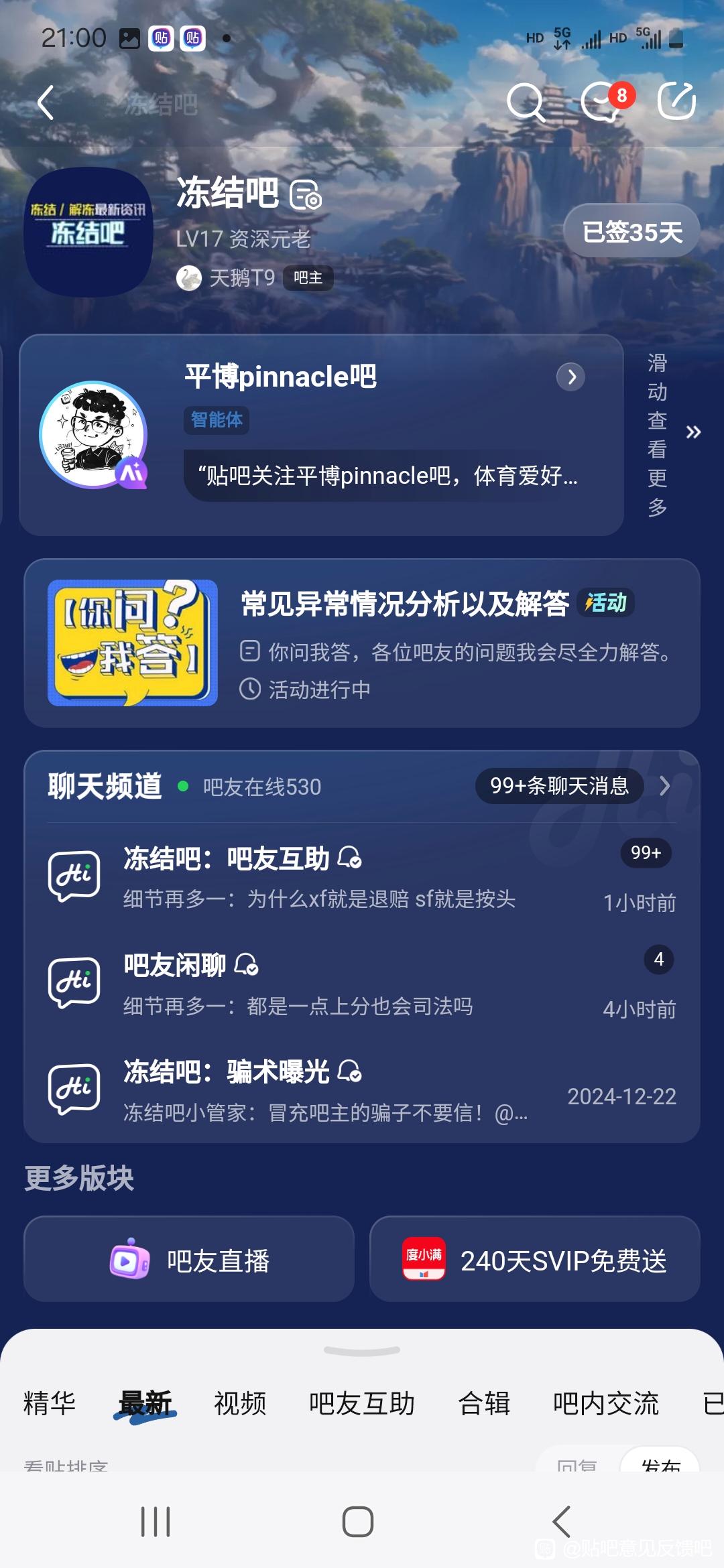Open the 240天SVIP免费送 promo
This screenshot has height=1568, width=724.
(535, 1259)
